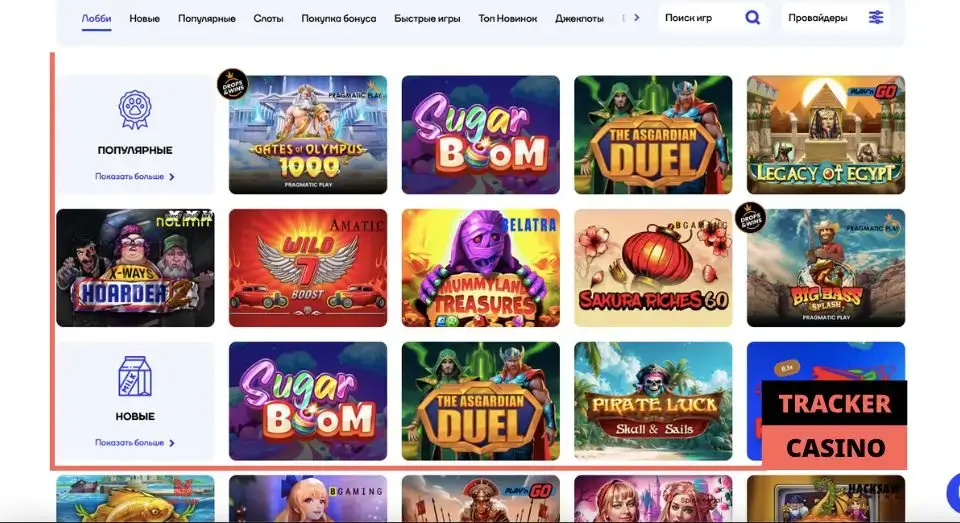Screen dimensions: 960x523
Task: Switch to the Новые tab
Action: [x=144, y=18]
